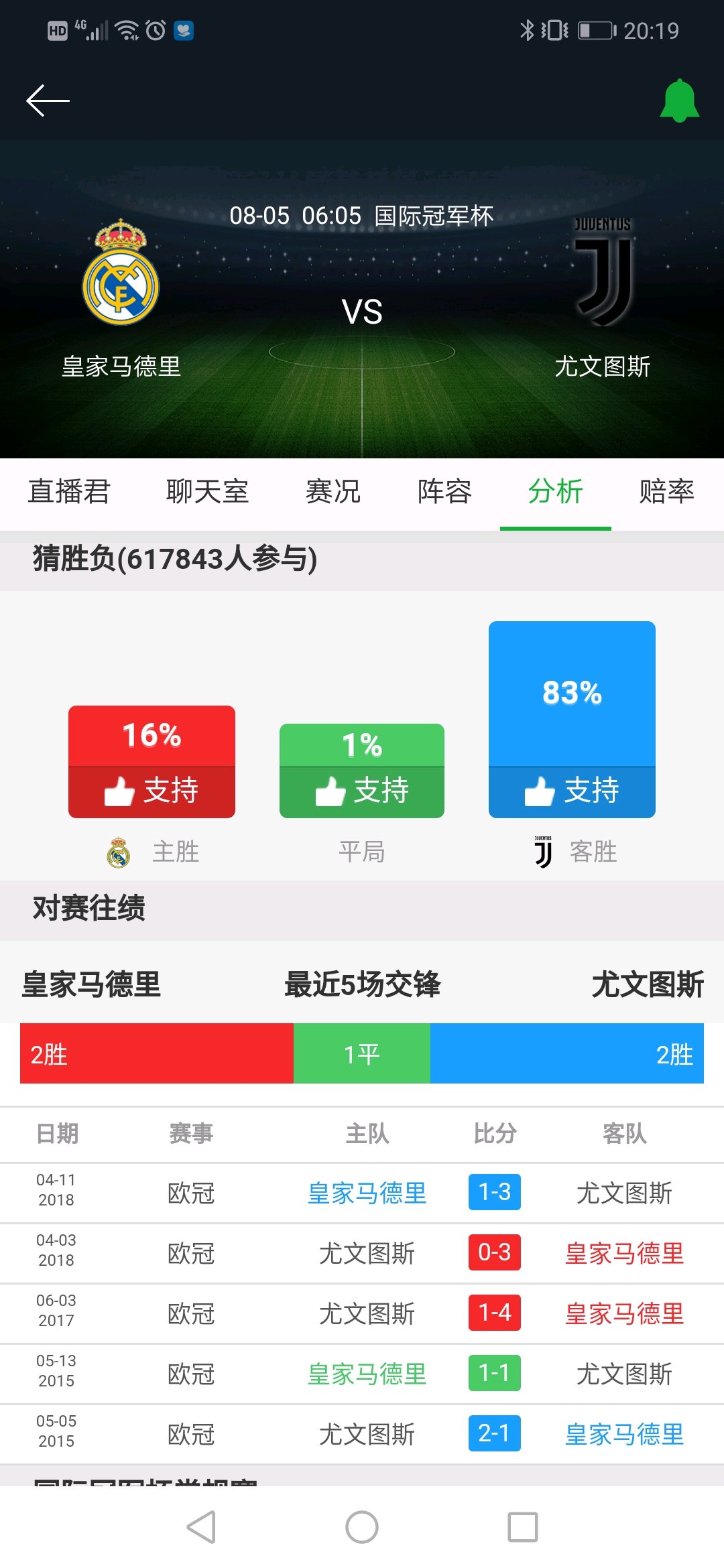The height and width of the screenshot is (1568, 724).
Task: Vote for 平局 with the green 支持 button
Action: tap(362, 791)
